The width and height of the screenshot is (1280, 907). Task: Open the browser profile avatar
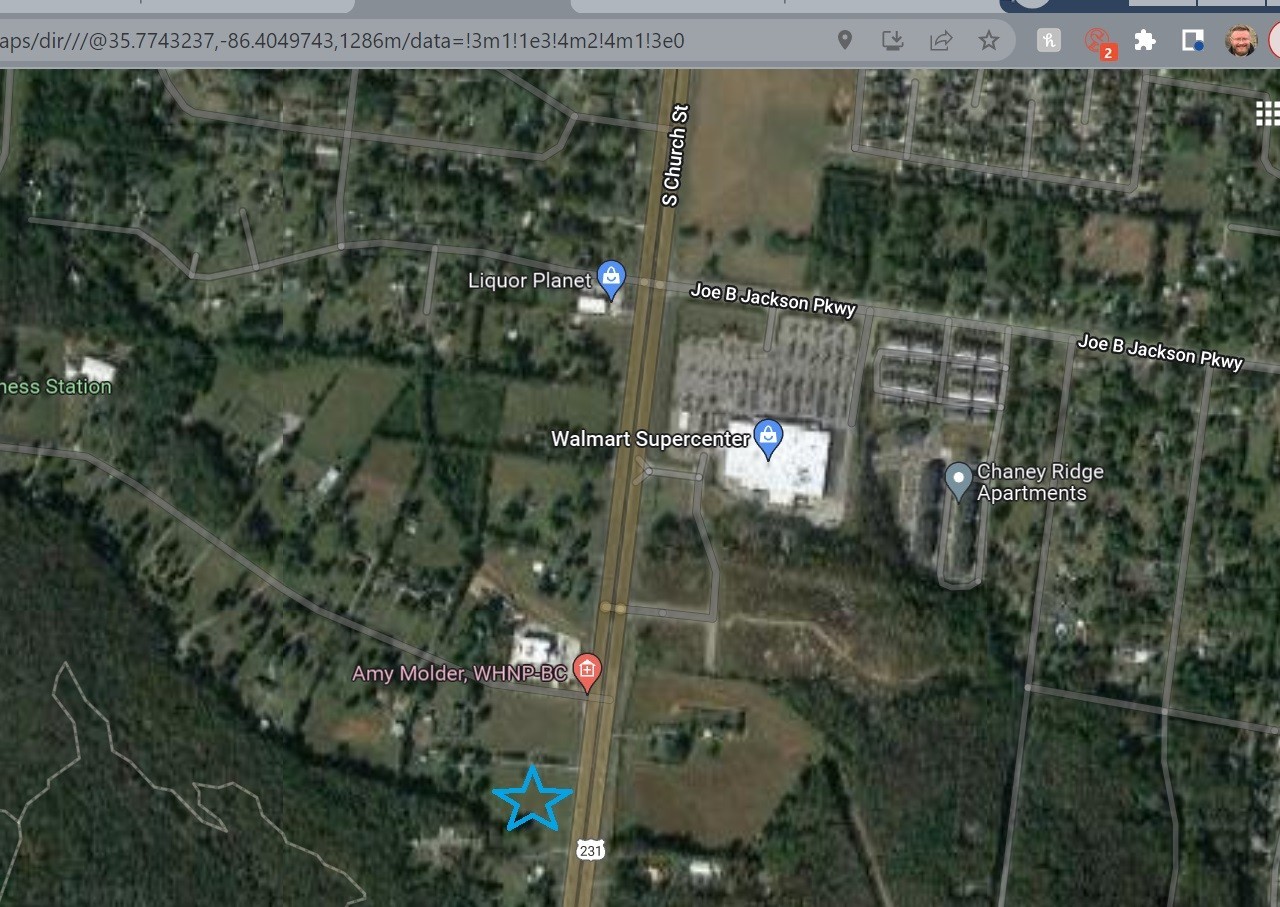tap(1241, 40)
